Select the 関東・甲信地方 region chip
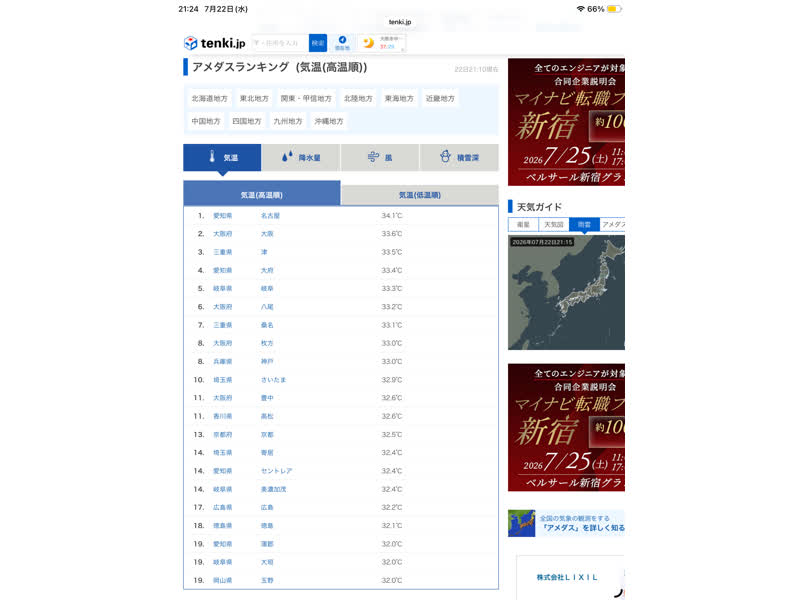This screenshot has width=800, height=600. 306,98
